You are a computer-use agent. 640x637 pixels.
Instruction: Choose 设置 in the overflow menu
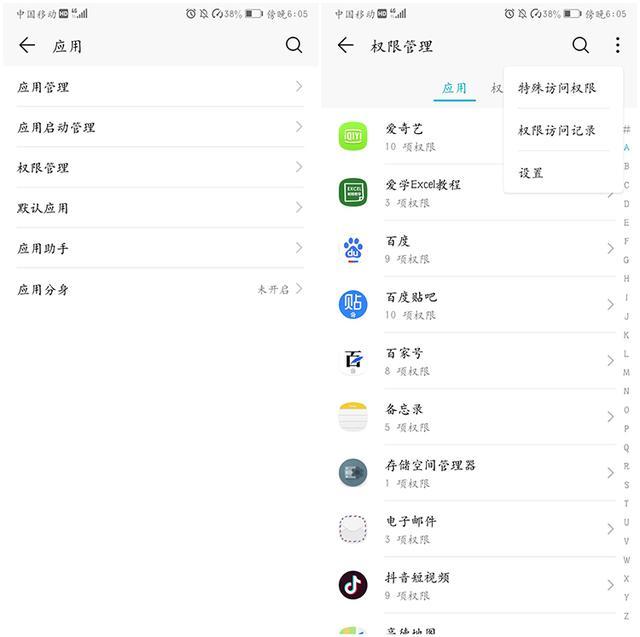click(x=532, y=173)
